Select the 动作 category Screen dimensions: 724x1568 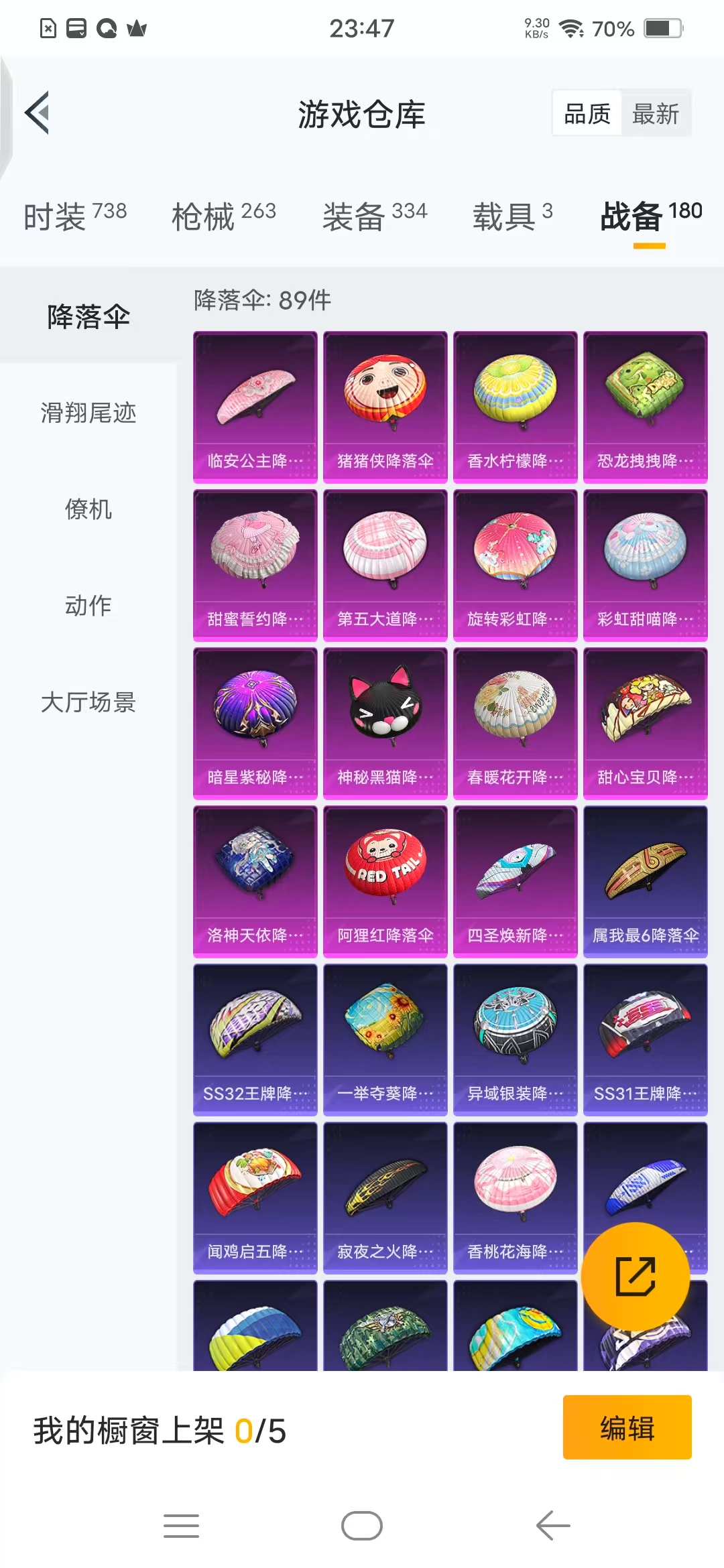coord(88,606)
